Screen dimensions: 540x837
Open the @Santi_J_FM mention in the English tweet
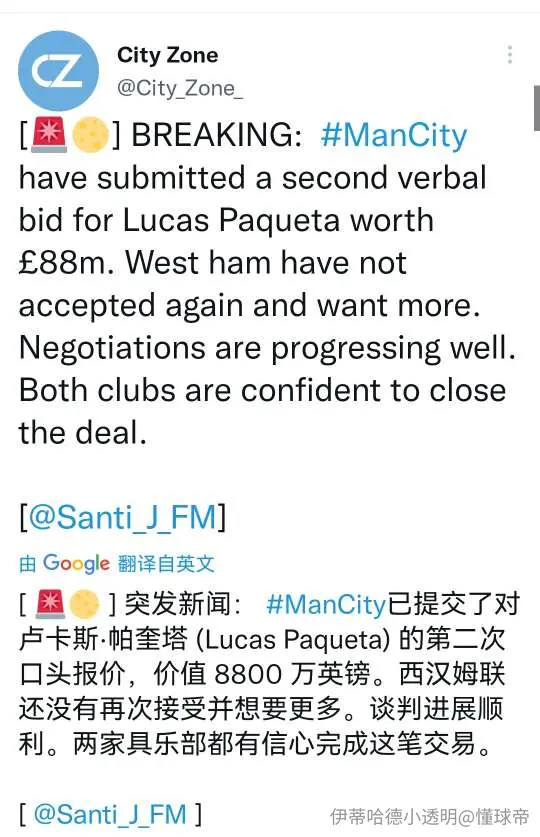122,517
